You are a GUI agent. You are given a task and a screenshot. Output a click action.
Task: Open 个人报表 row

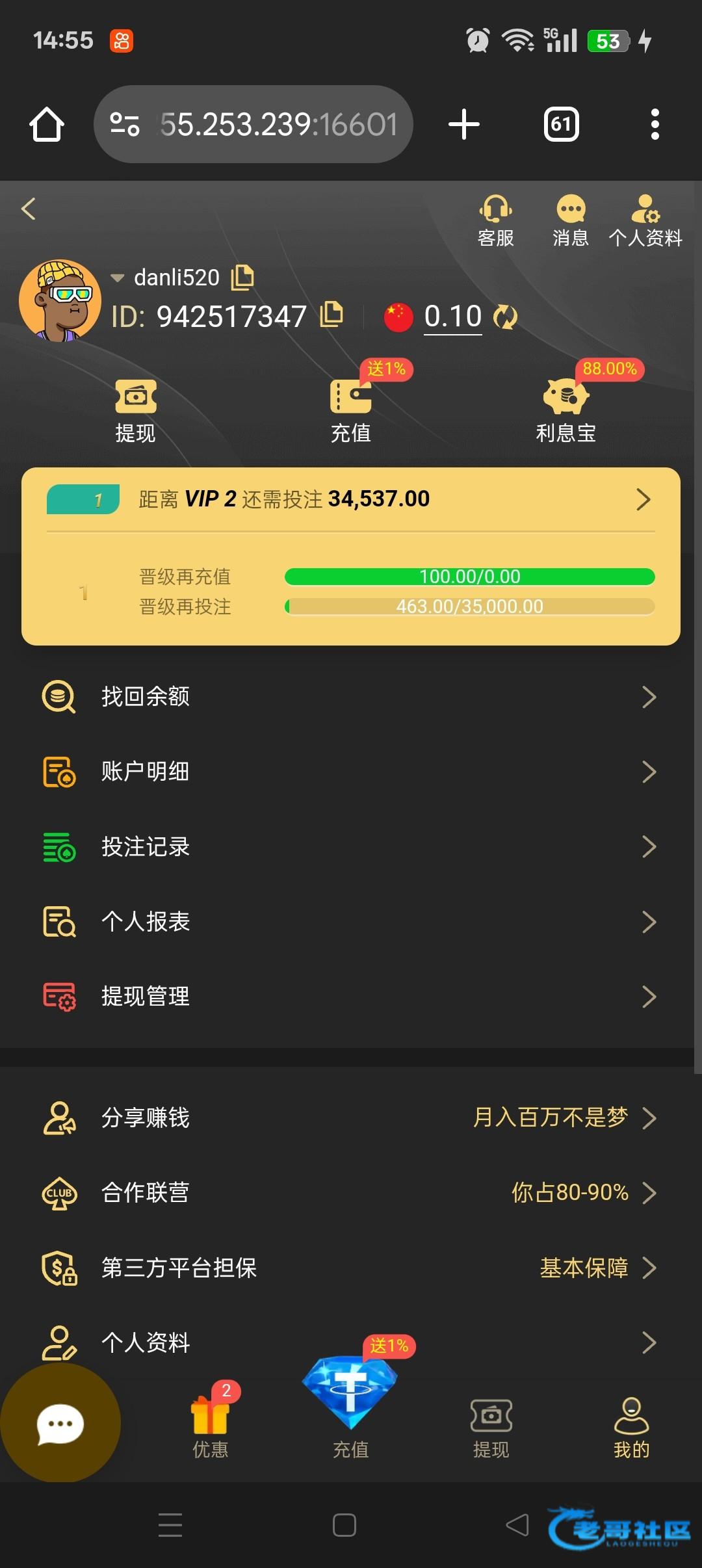(x=351, y=922)
